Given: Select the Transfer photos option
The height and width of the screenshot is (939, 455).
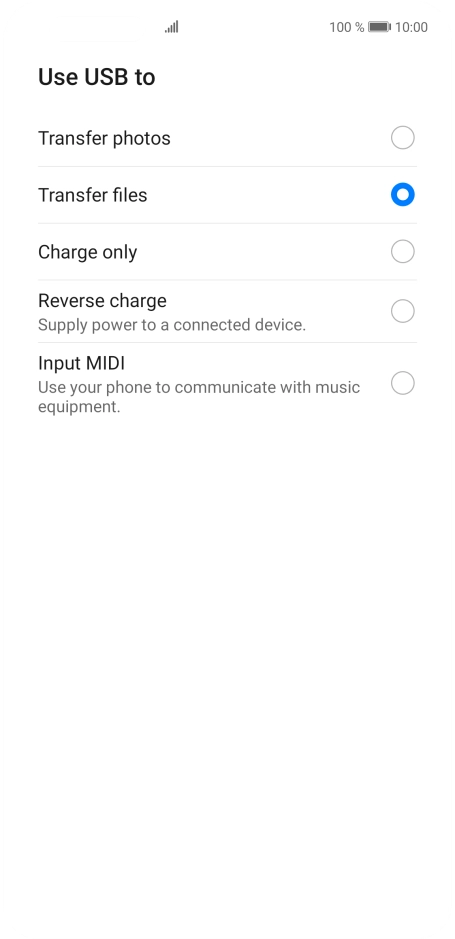Looking at the screenshot, I should [228, 138].
